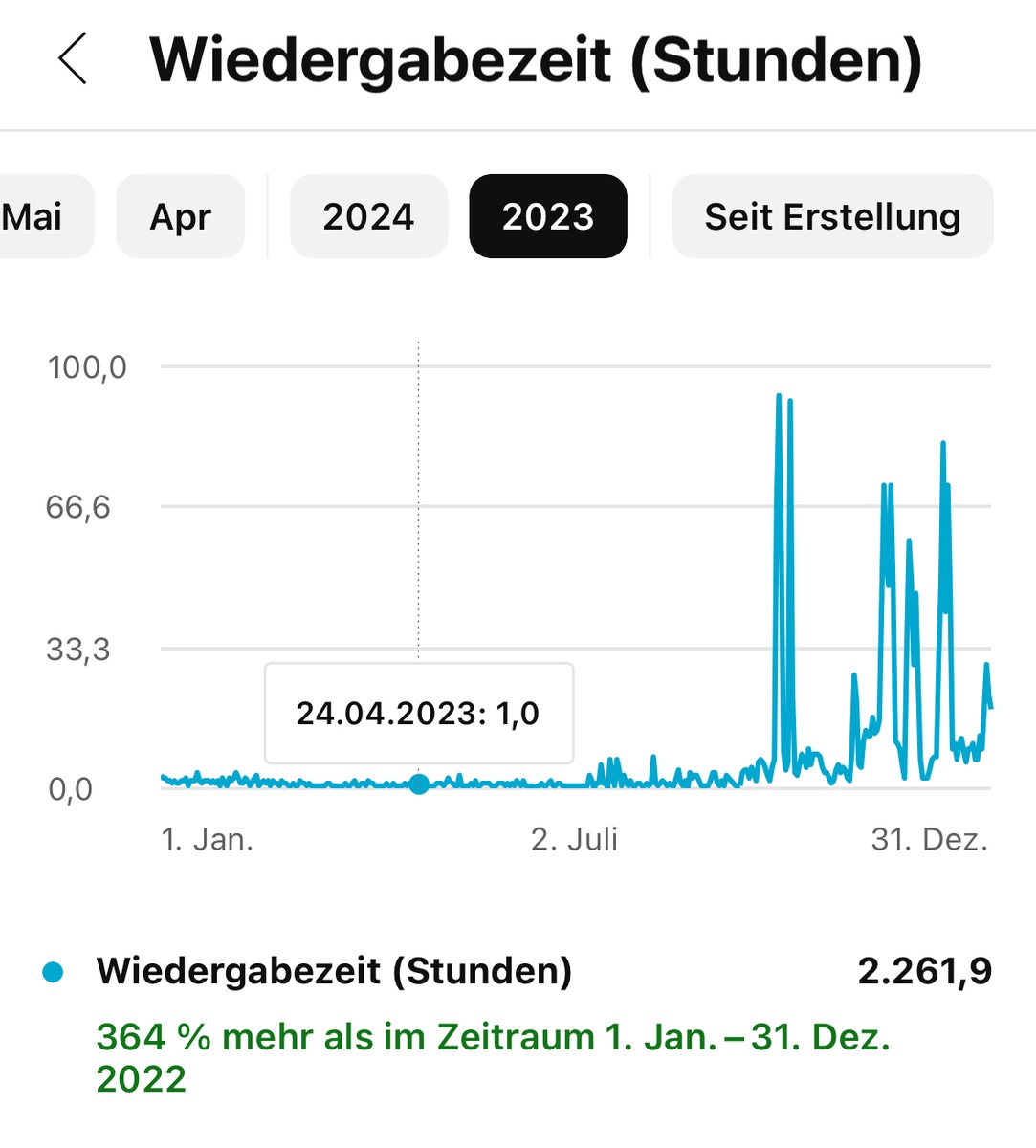Select the 2023 time range chip

click(548, 216)
